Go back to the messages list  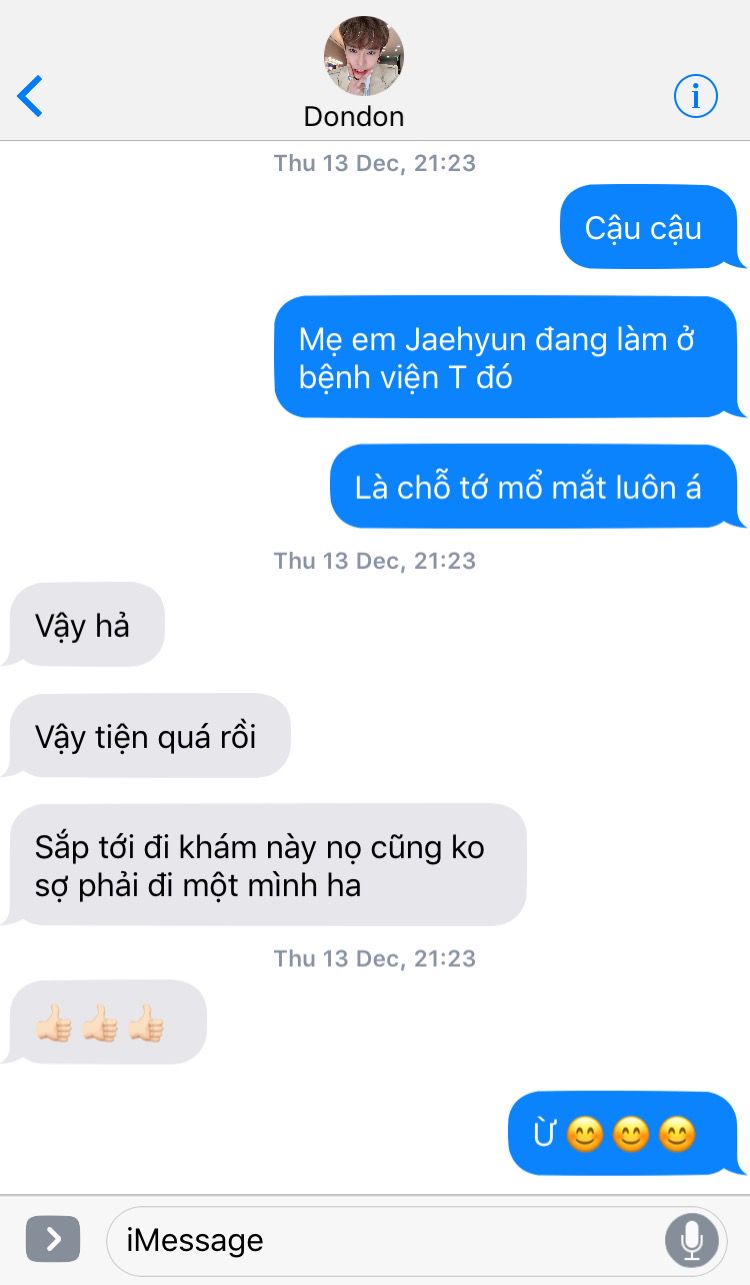(30, 96)
